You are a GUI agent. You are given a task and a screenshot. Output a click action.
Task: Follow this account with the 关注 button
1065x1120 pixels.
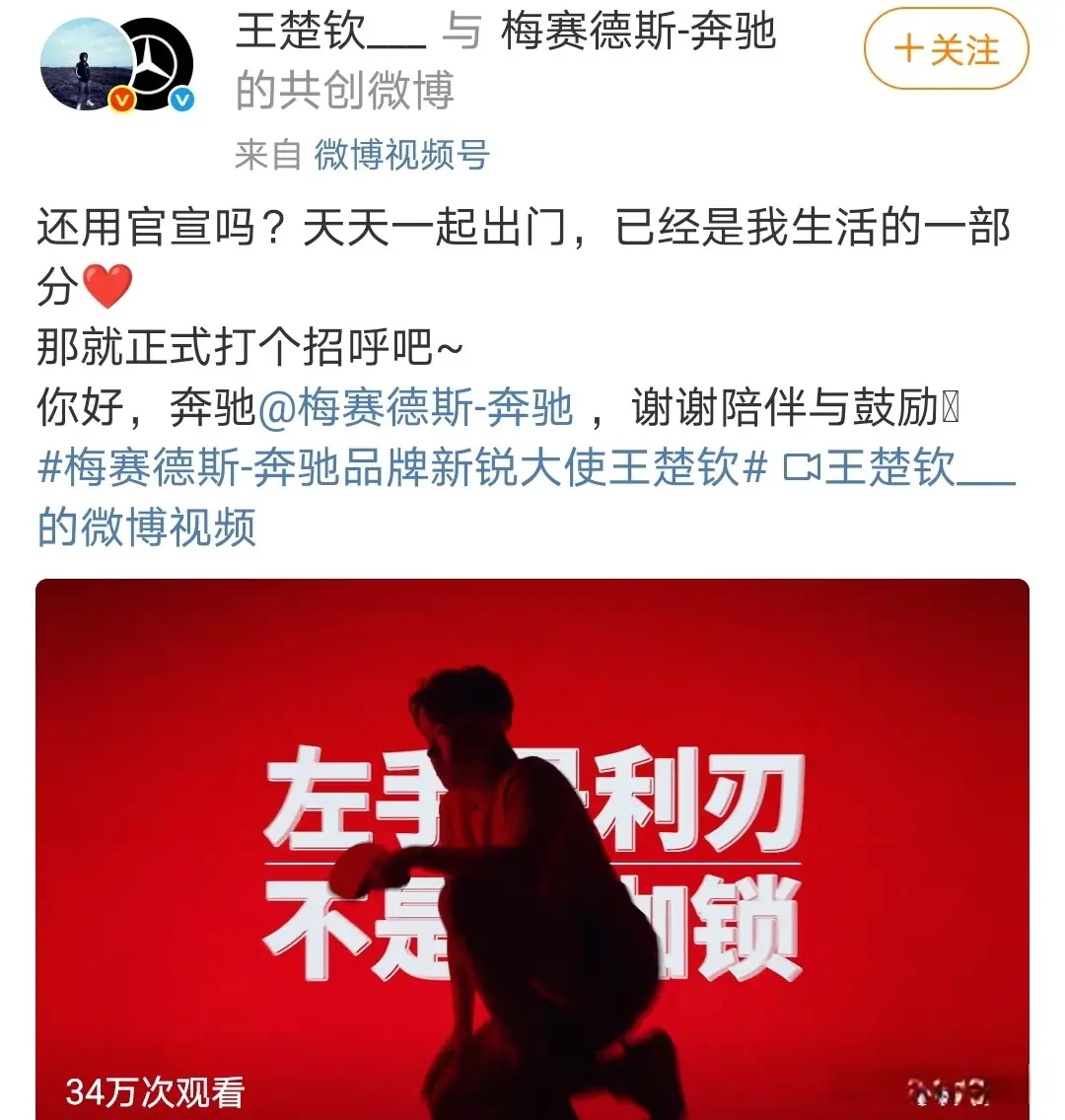(946, 49)
